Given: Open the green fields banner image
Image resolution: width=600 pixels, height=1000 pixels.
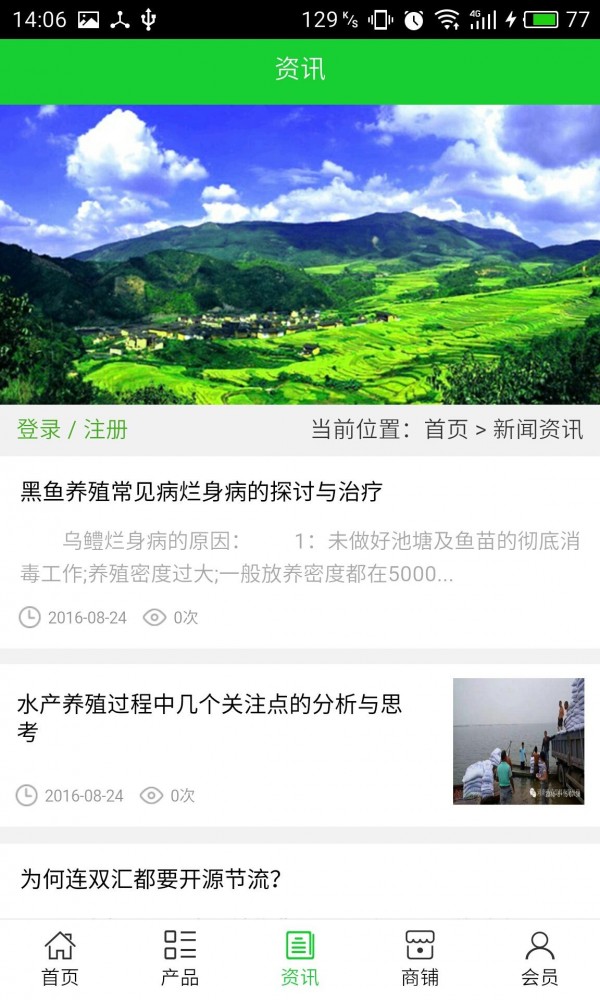Looking at the screenshot, I should point(300,254).
